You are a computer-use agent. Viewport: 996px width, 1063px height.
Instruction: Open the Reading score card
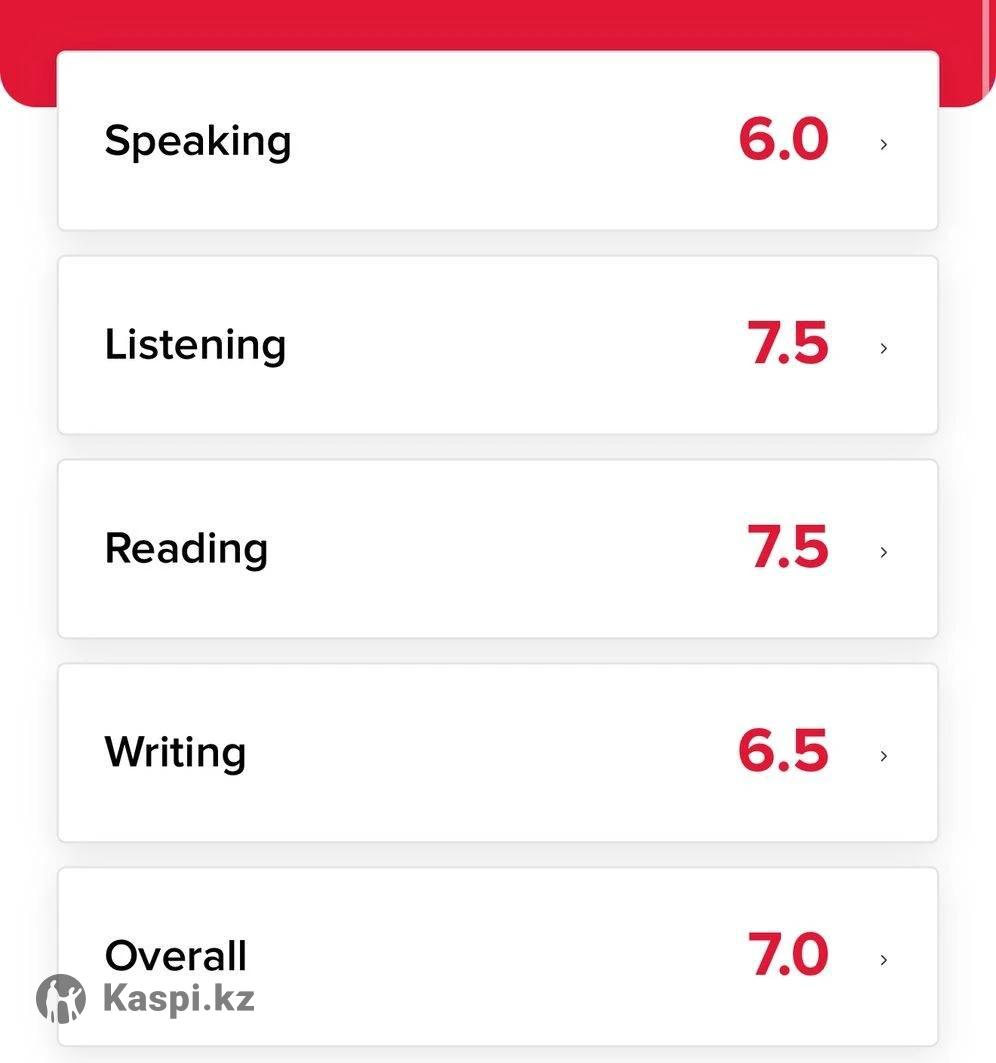coord(497,549)
